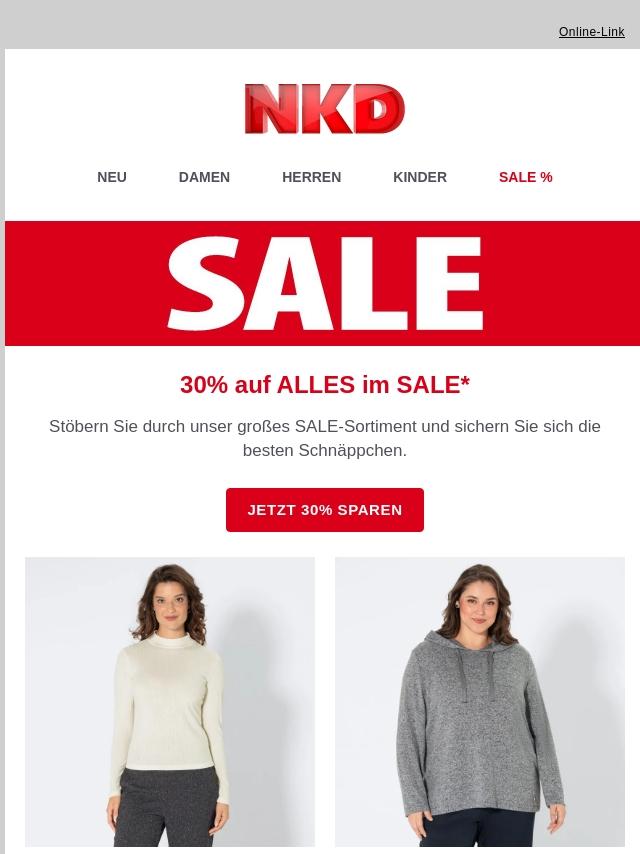View the grey hoodie product
This screenshot has height=854, width=640.
[x=480, y=702]
